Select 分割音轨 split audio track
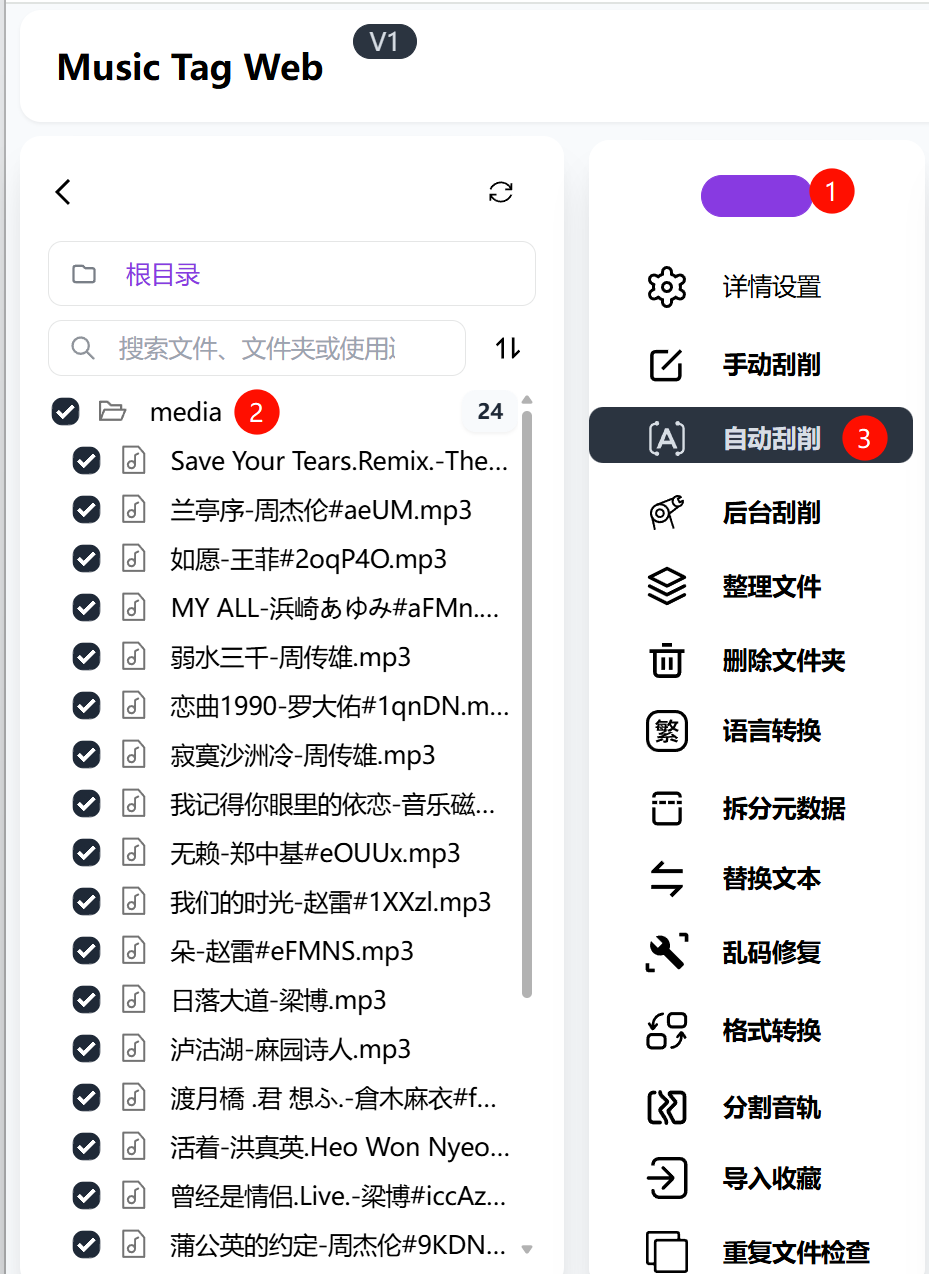Image resolution: width=929 pixels, height=1274 pixels. point(771,1107)
